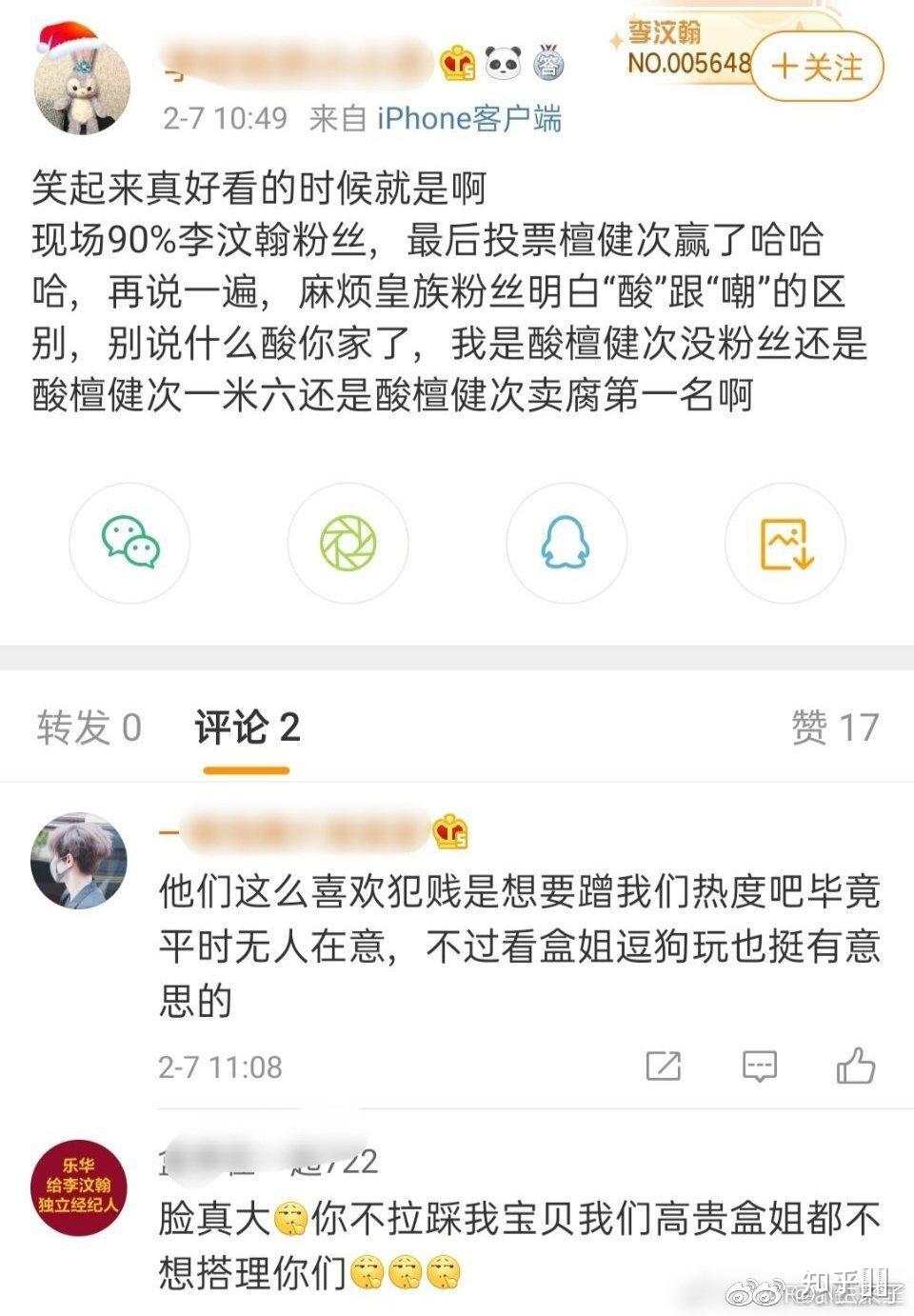Follow the poster with the 关注 button
This screenshot has width=914, height=1316.
tap(817, 67)
